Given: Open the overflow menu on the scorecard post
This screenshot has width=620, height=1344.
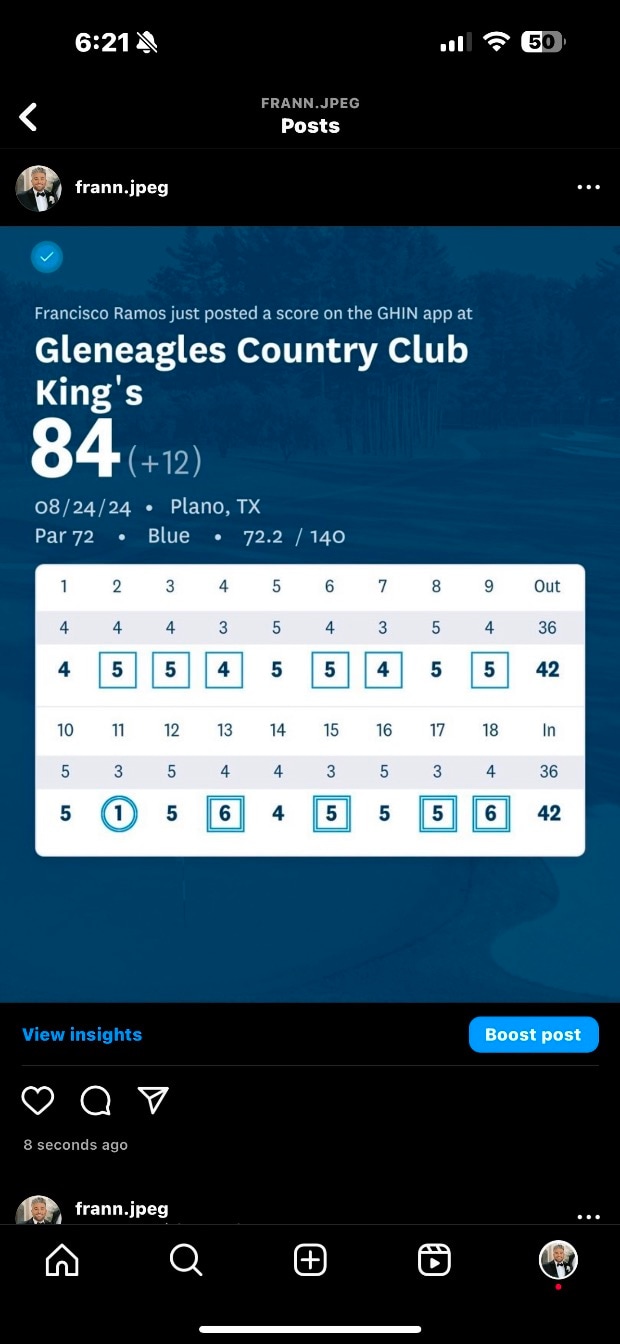Looking at the screenshot, I should pyautogui.click(x=589, y=187).
